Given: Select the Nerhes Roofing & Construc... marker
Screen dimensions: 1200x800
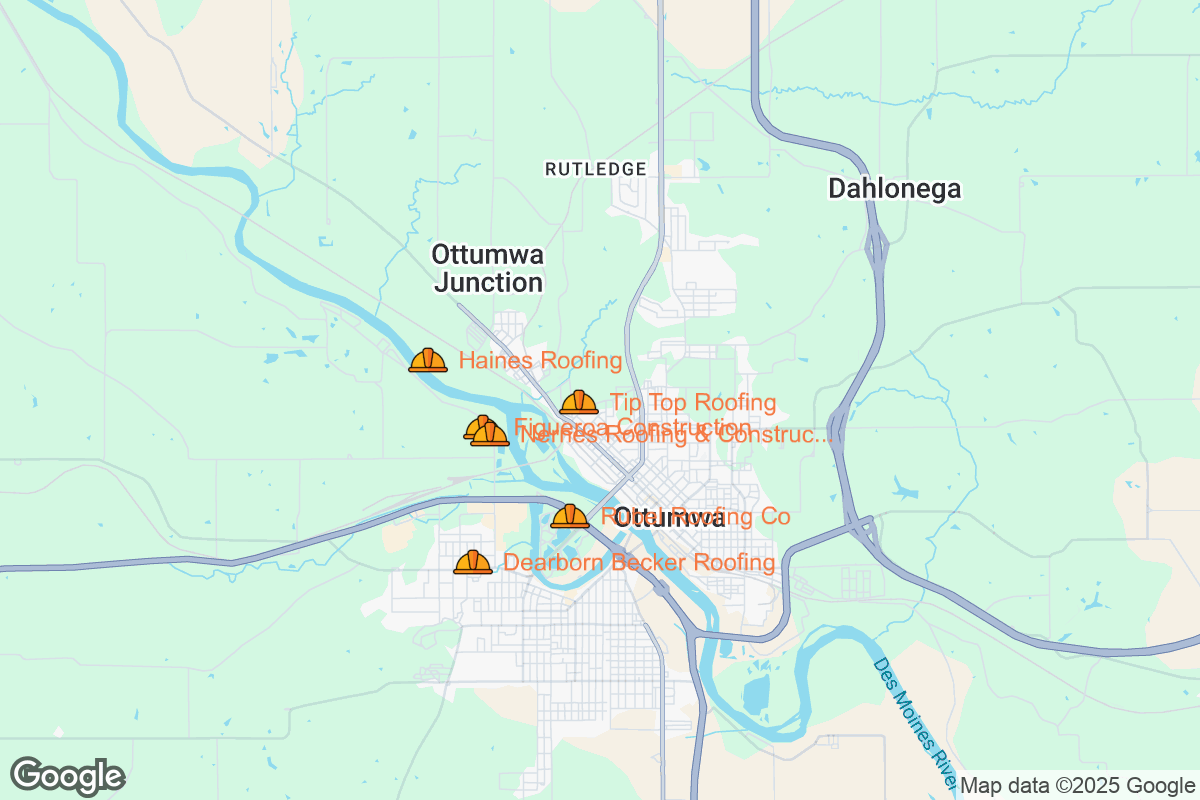Looking at the screenshot, I should [x=492, y=435].
